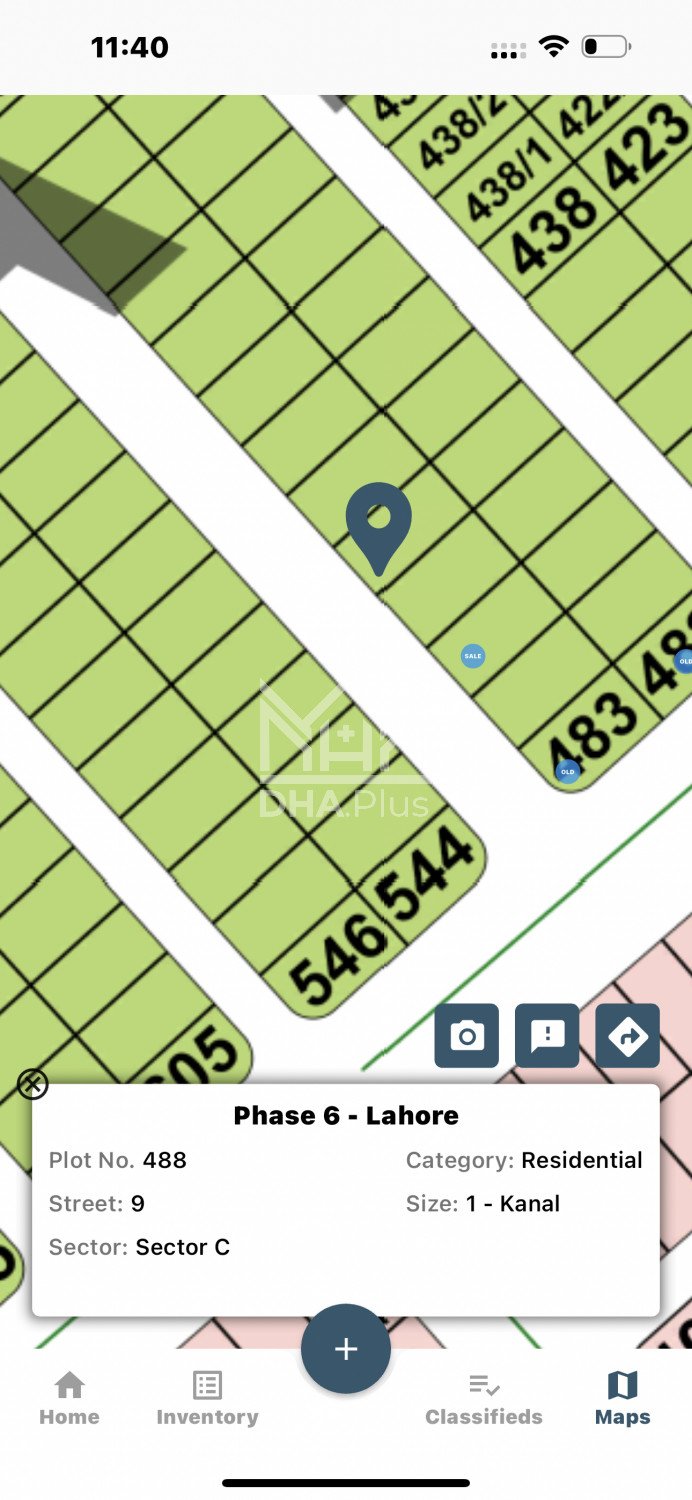Tap the plus floating action button

coord(346,1349)
